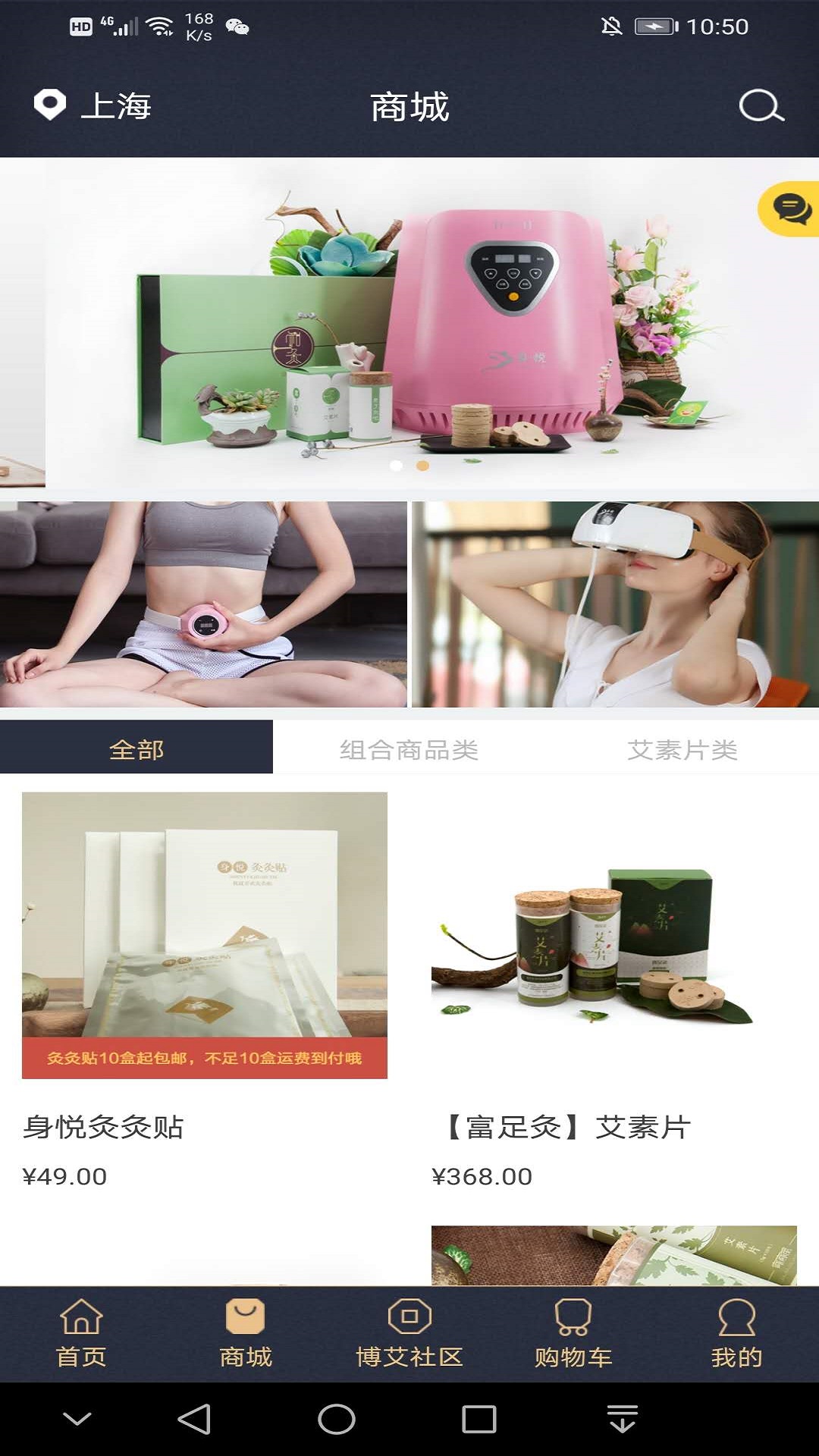Viewport: 819px width, 1456px height.
Task: Tap the system back button
Action: point(194,1420)
